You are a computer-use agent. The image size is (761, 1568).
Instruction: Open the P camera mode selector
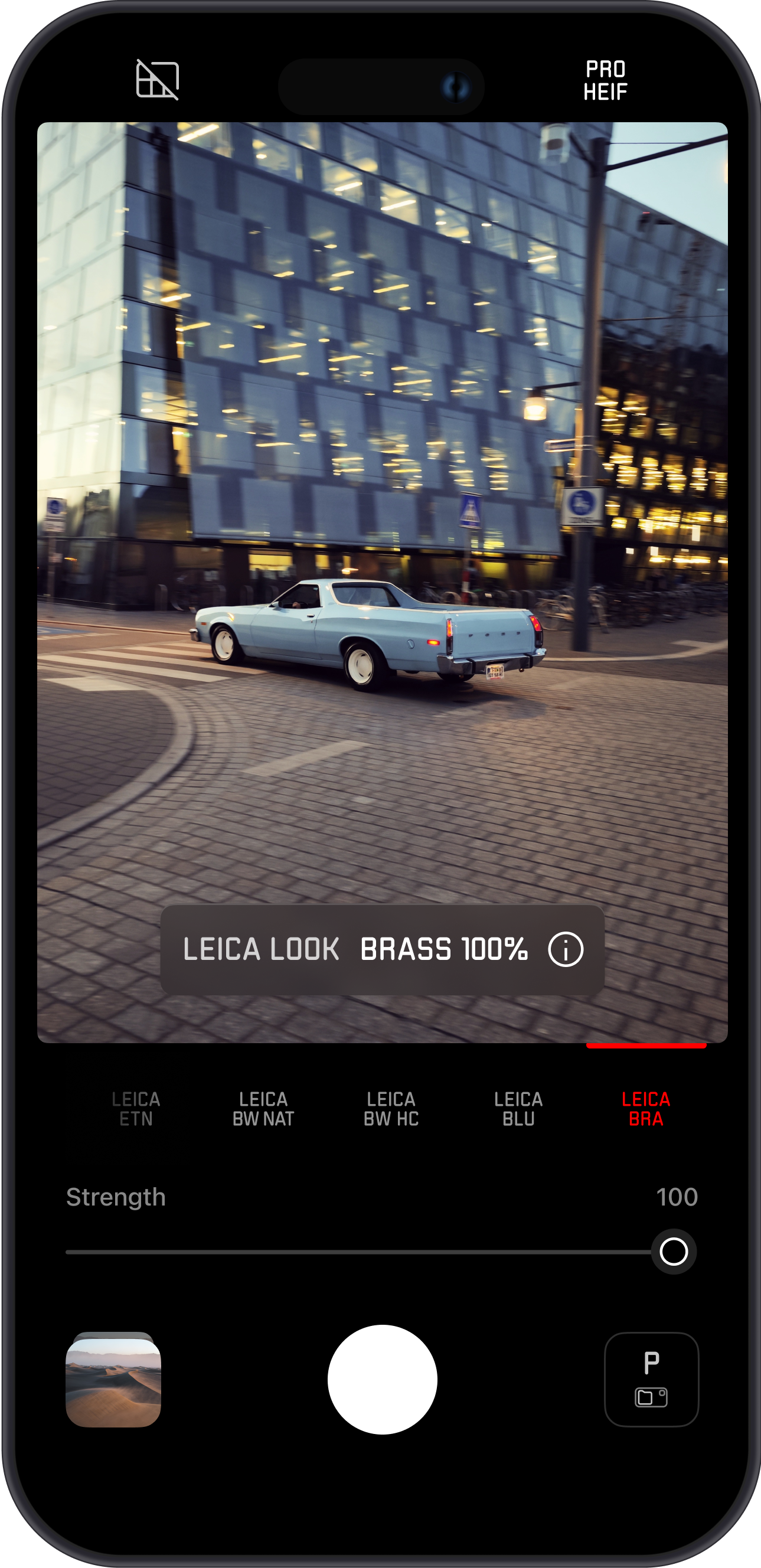[x=651, y=1380]
